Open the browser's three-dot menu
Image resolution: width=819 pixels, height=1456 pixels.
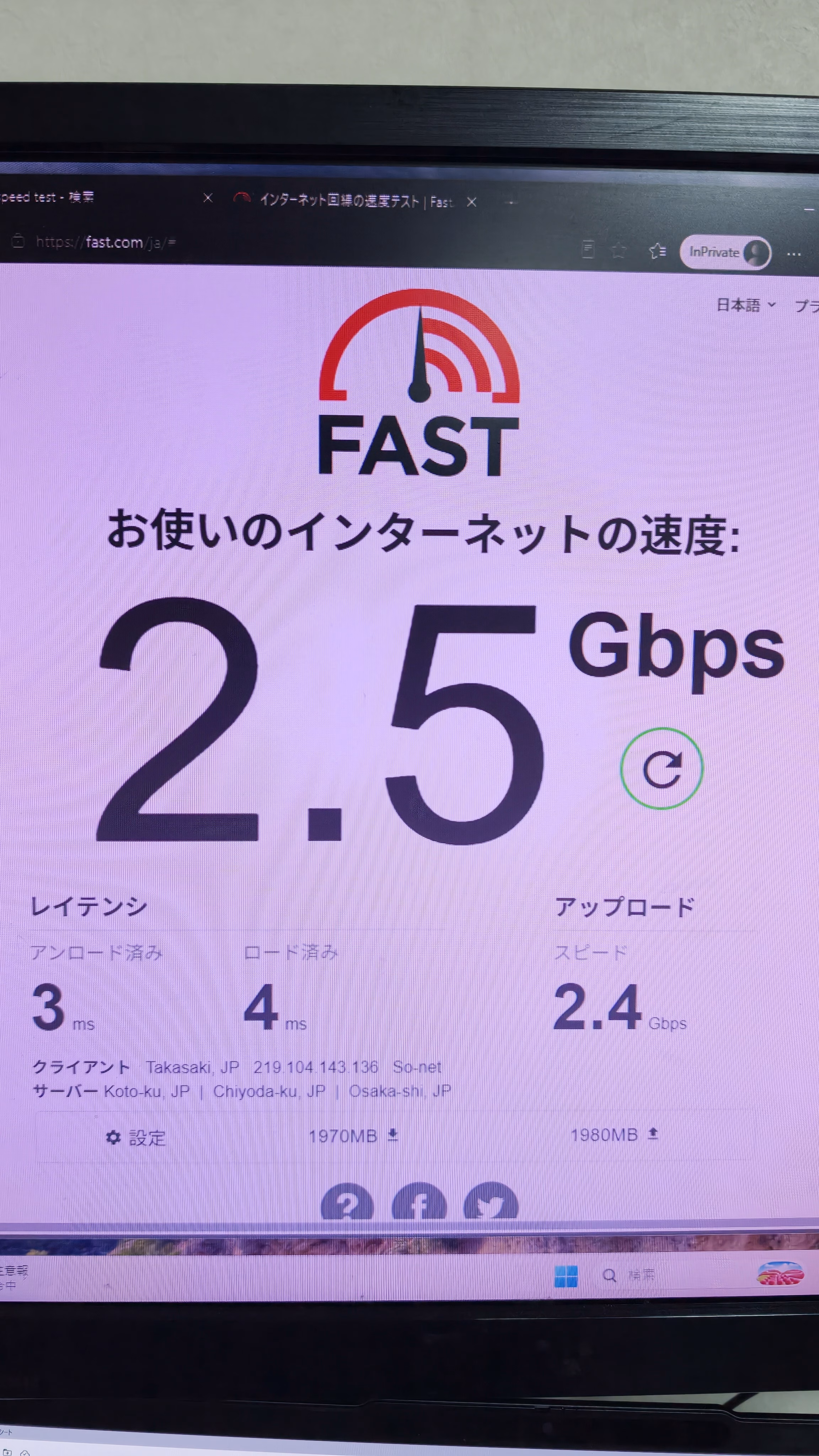[x=793, y=254]
